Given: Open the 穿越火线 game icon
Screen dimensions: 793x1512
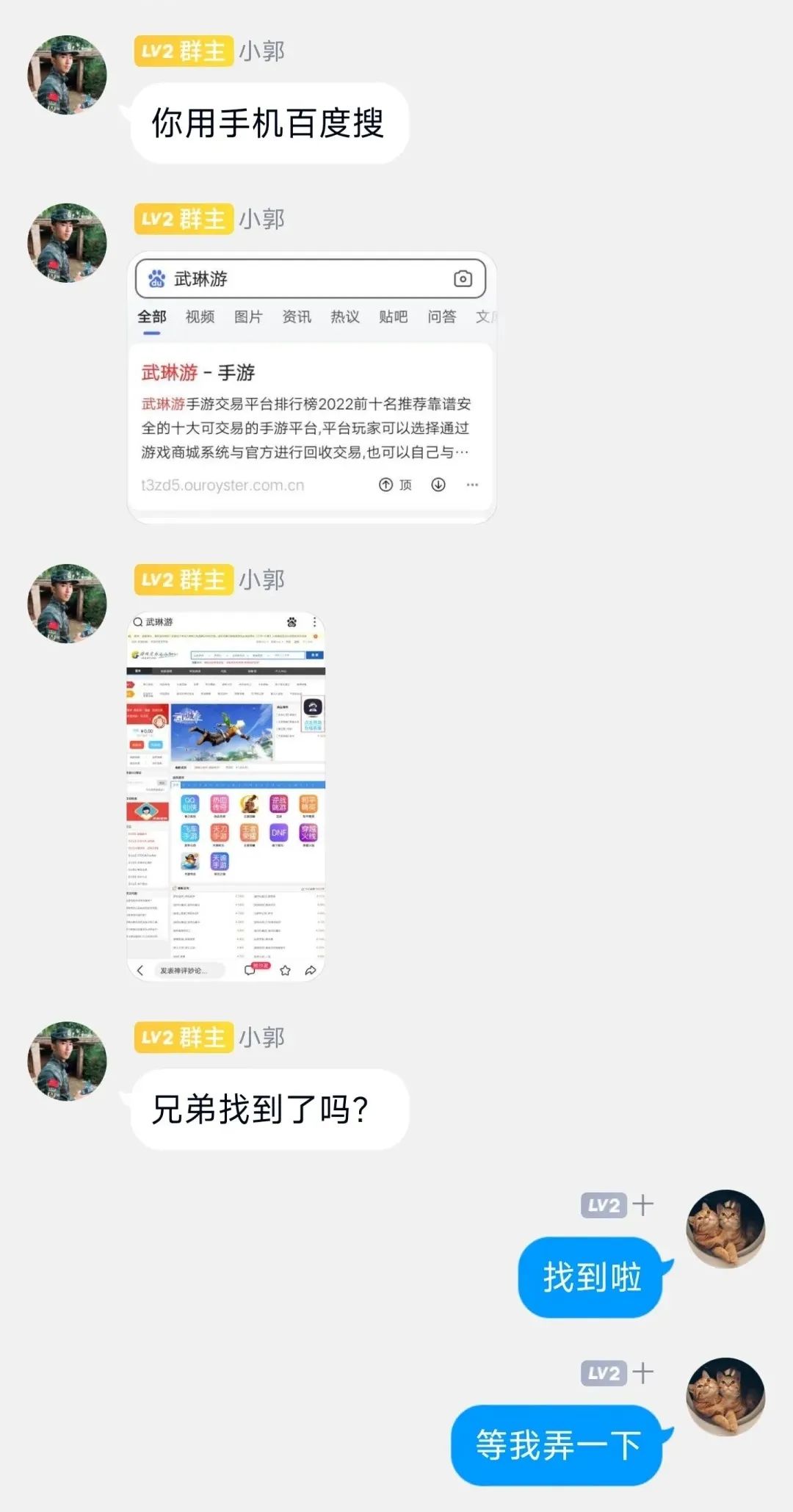Looking at the screenshot, I should click(x=308, y=833).
